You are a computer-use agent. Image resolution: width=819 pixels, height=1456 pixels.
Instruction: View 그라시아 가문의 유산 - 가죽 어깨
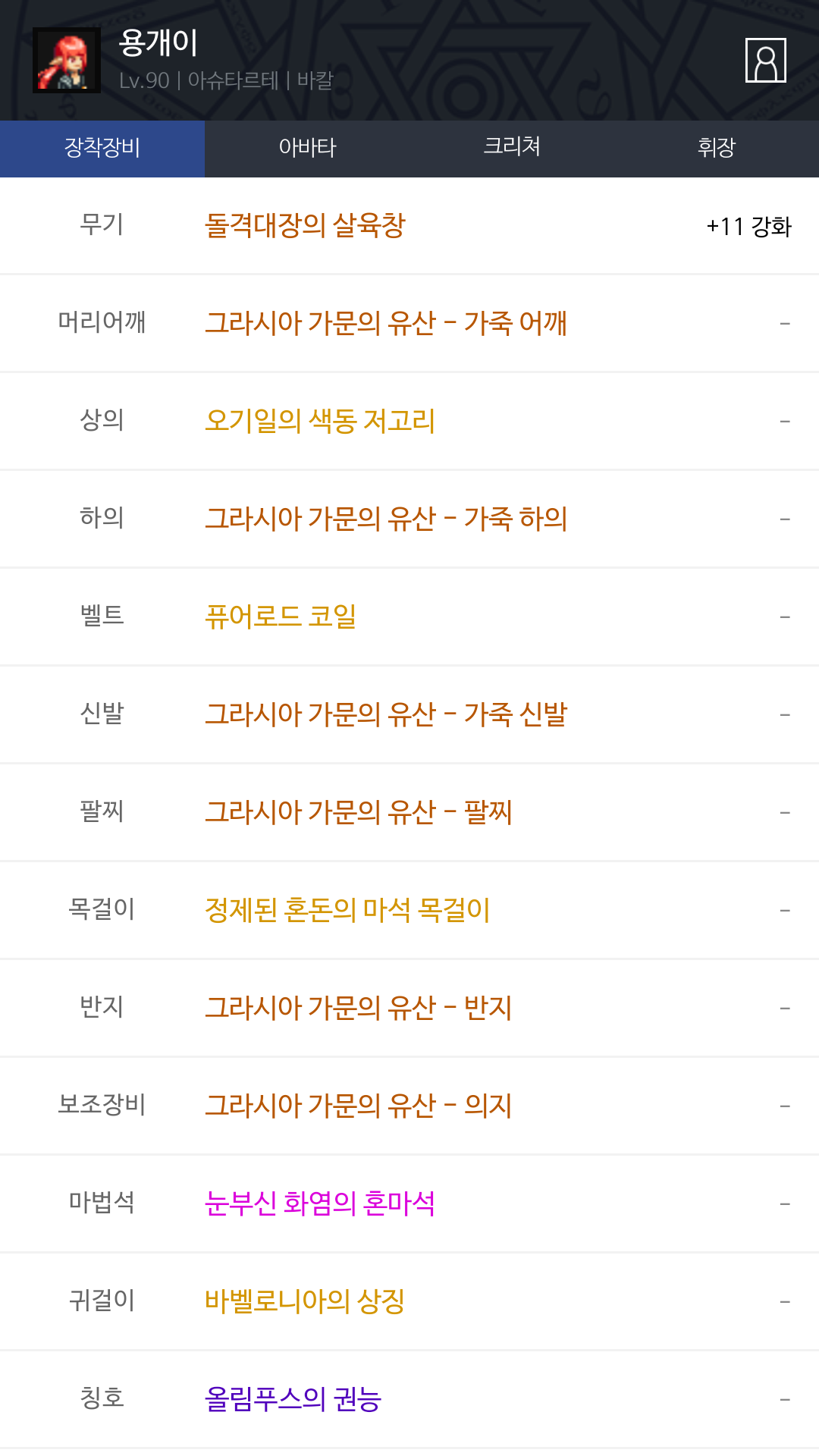coord(386,324)
